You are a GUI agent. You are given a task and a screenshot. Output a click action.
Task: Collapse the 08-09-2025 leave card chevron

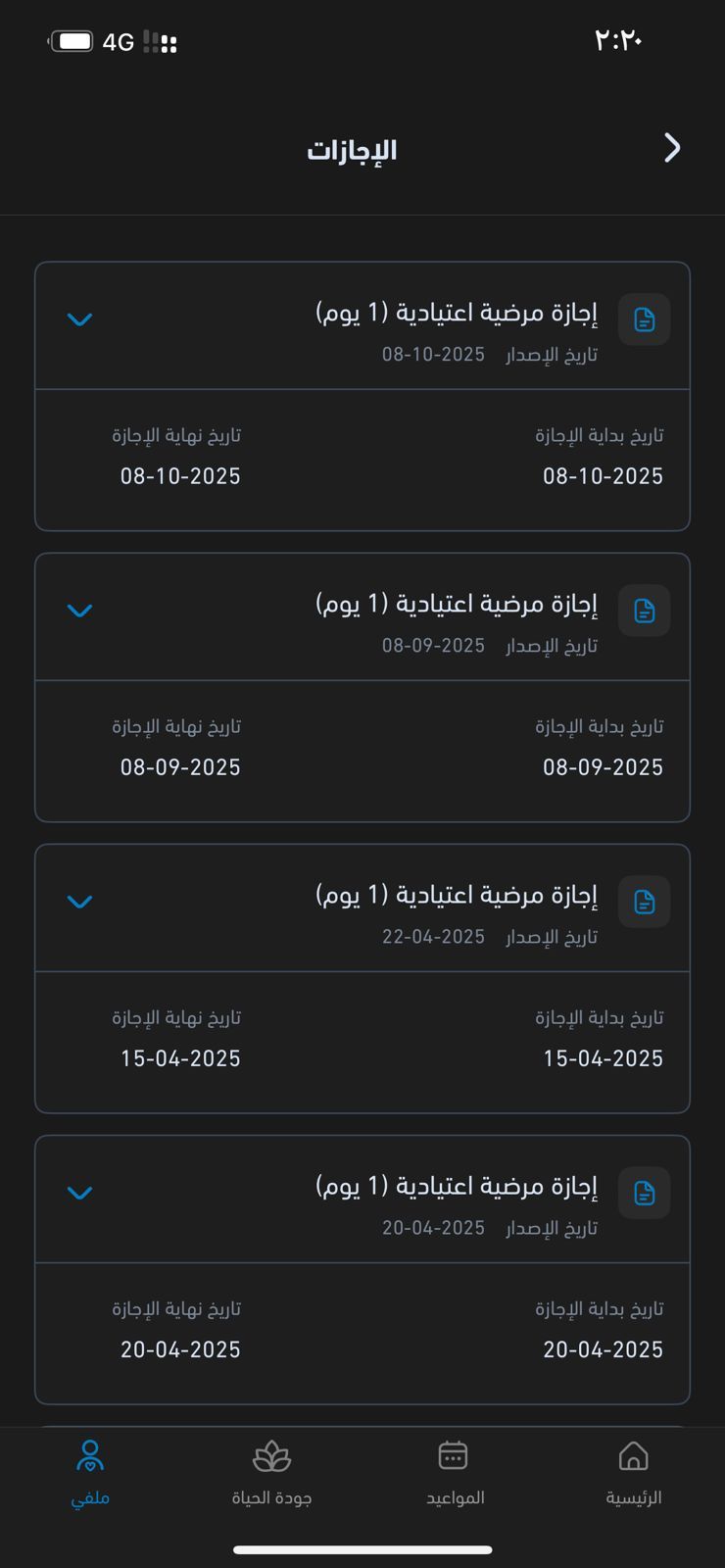79,609
